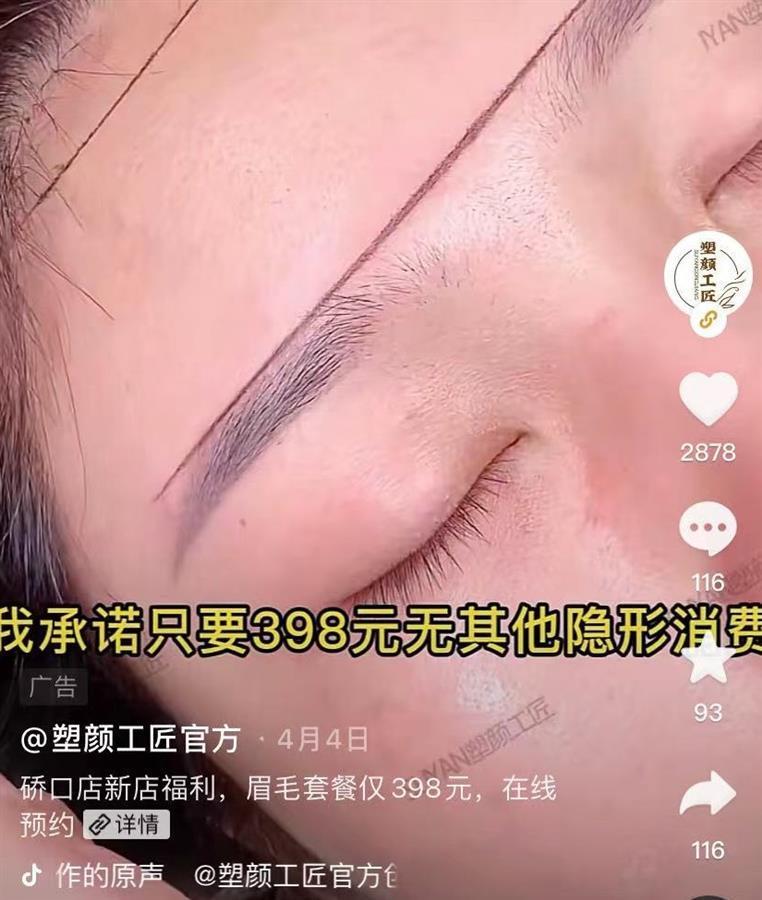
Task: Tap the 详情 details link
Action: click(126, 824)
